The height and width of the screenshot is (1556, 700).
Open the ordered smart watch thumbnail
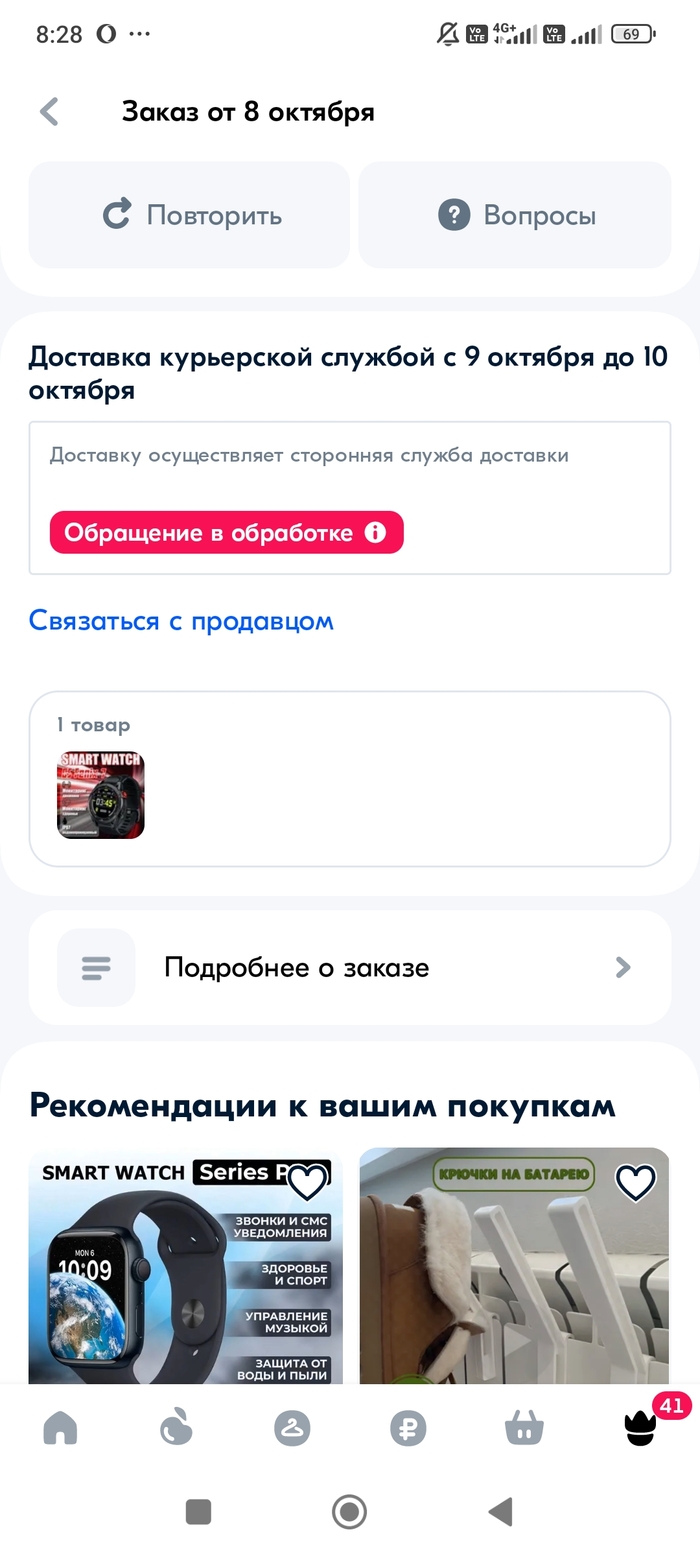point(101,795)
